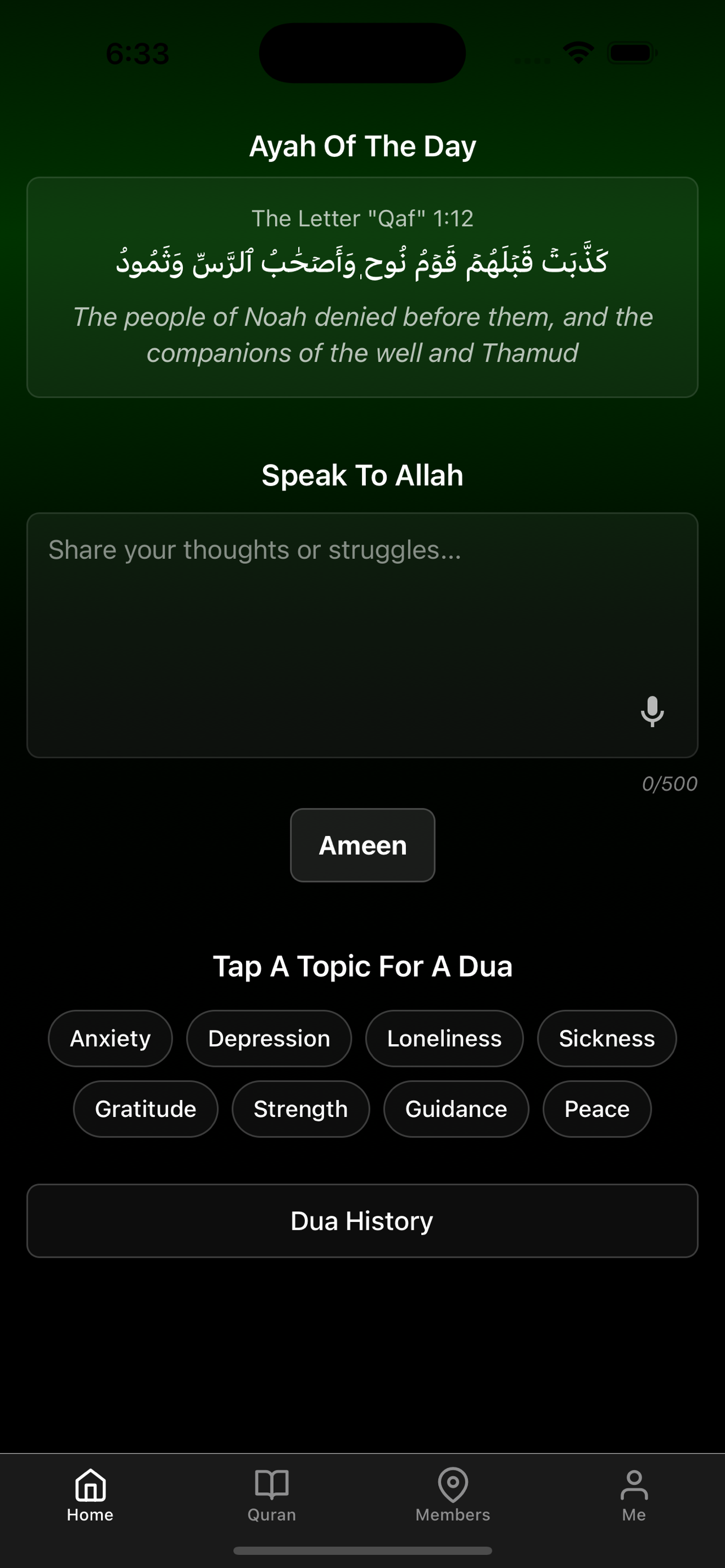
Task: Get a dua for Sickness
Action: tap(606, 1039)
